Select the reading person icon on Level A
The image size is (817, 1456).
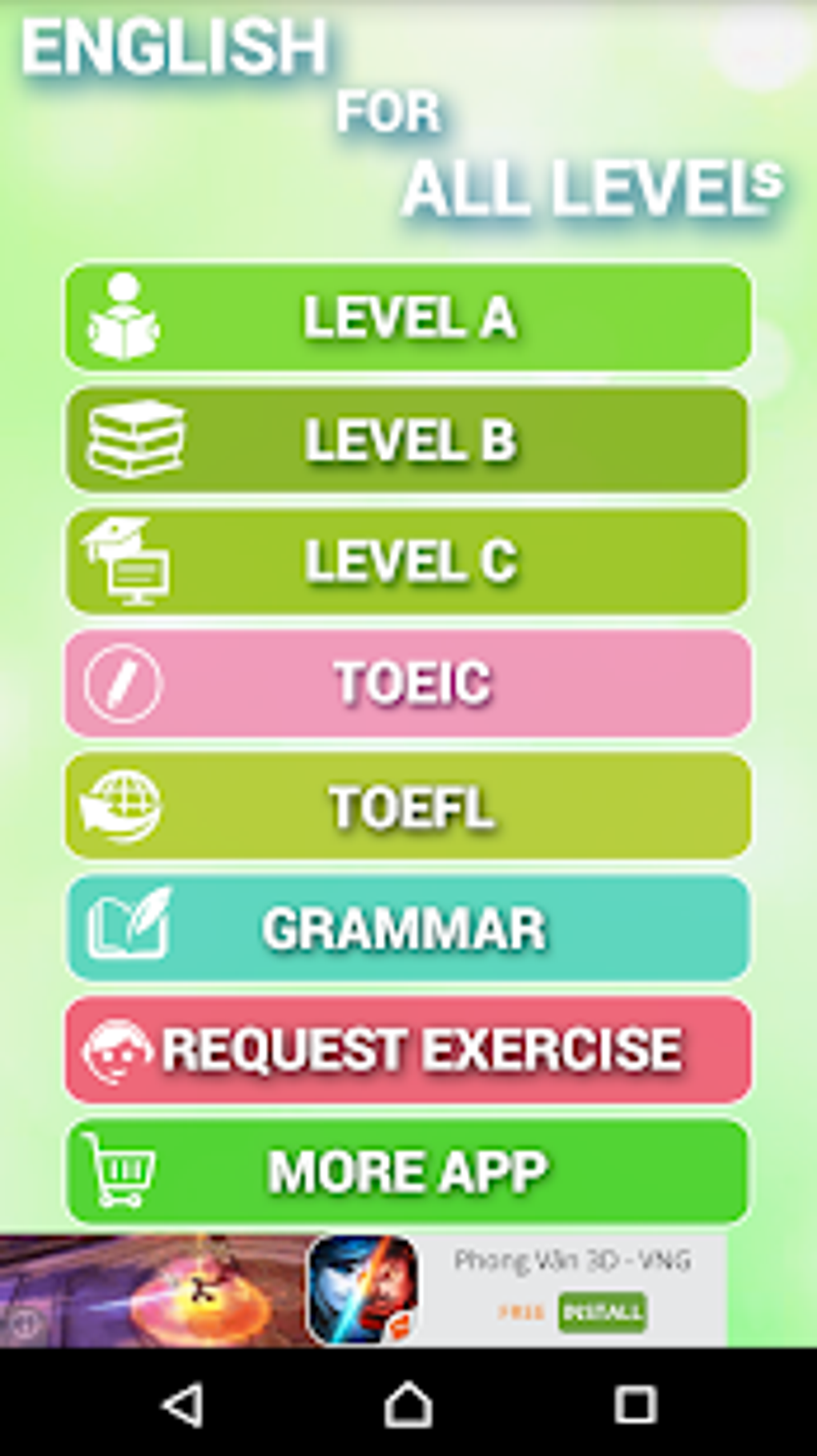(x=124, y=317)
